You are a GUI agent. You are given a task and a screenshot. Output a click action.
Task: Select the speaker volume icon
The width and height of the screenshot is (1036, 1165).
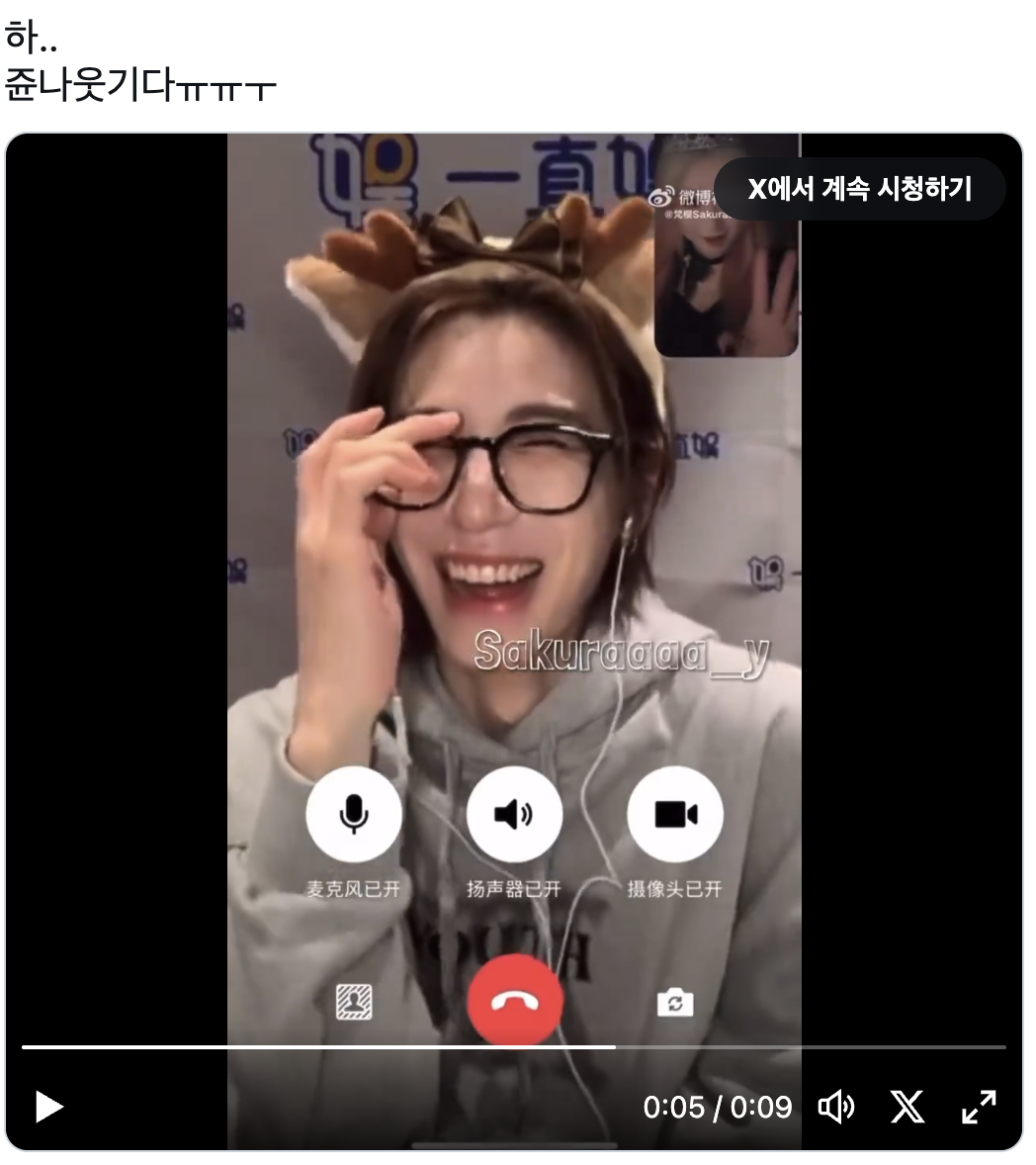pos(515,813)
